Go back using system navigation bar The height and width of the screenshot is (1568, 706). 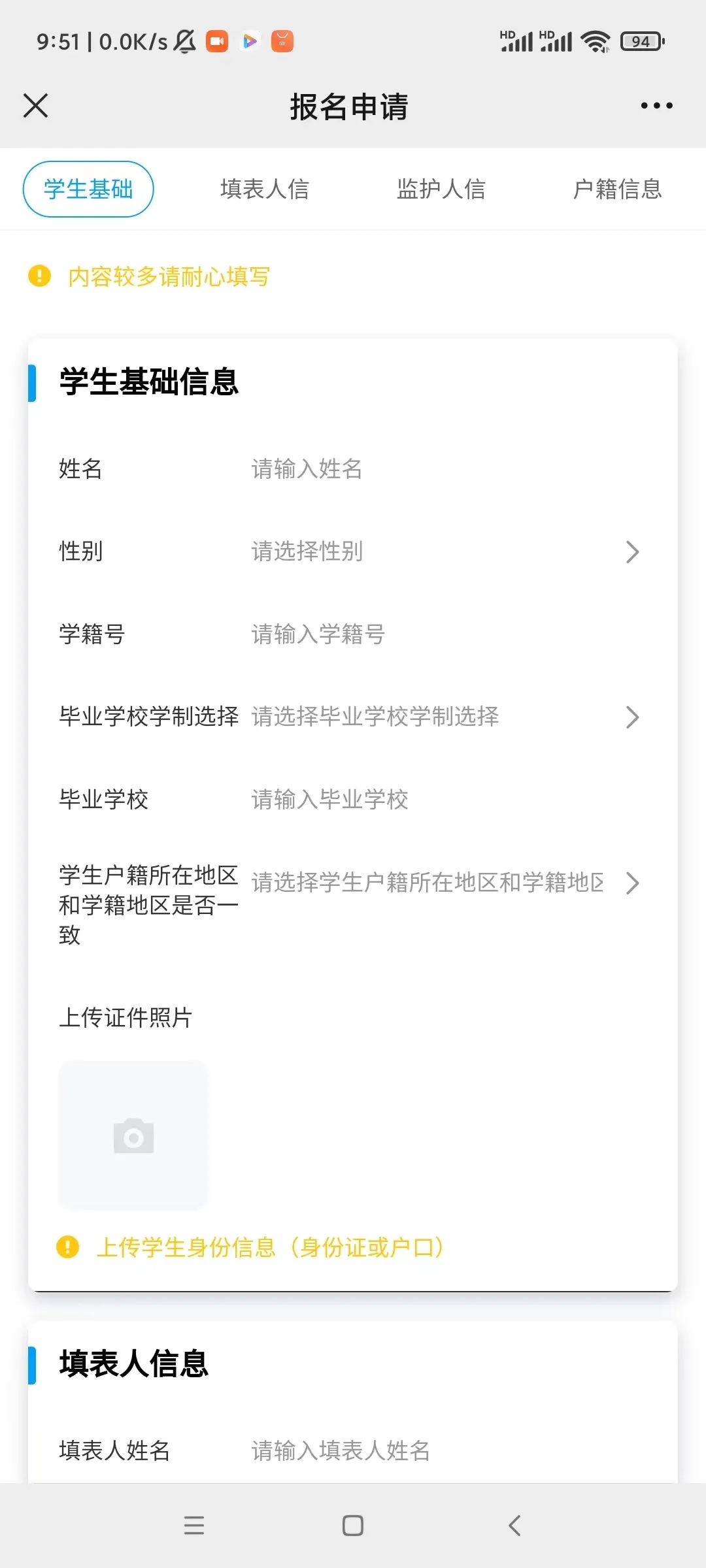pyautogui.click(x=514, y=1526)
